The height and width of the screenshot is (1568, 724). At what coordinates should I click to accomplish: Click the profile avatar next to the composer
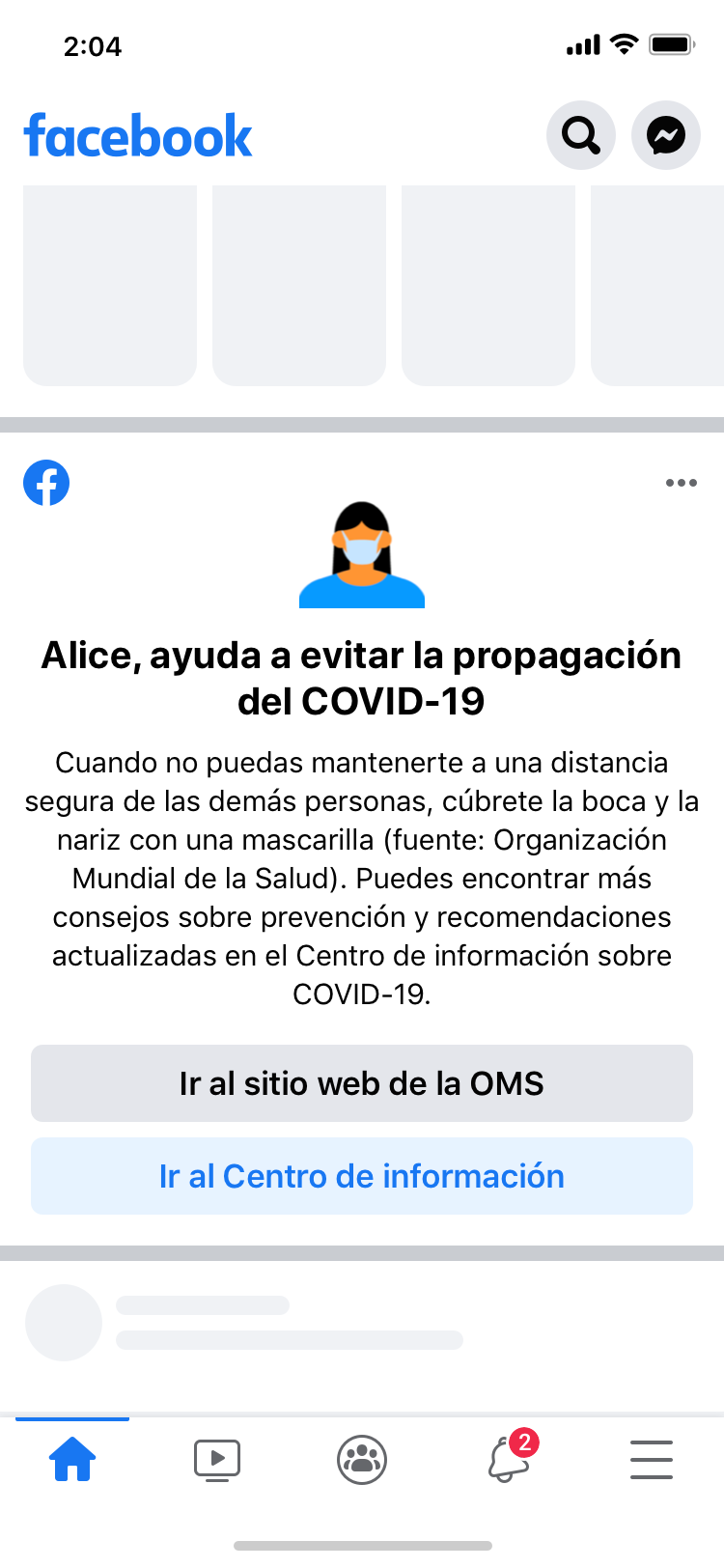pyautogui.click(x=64, y=1323)
